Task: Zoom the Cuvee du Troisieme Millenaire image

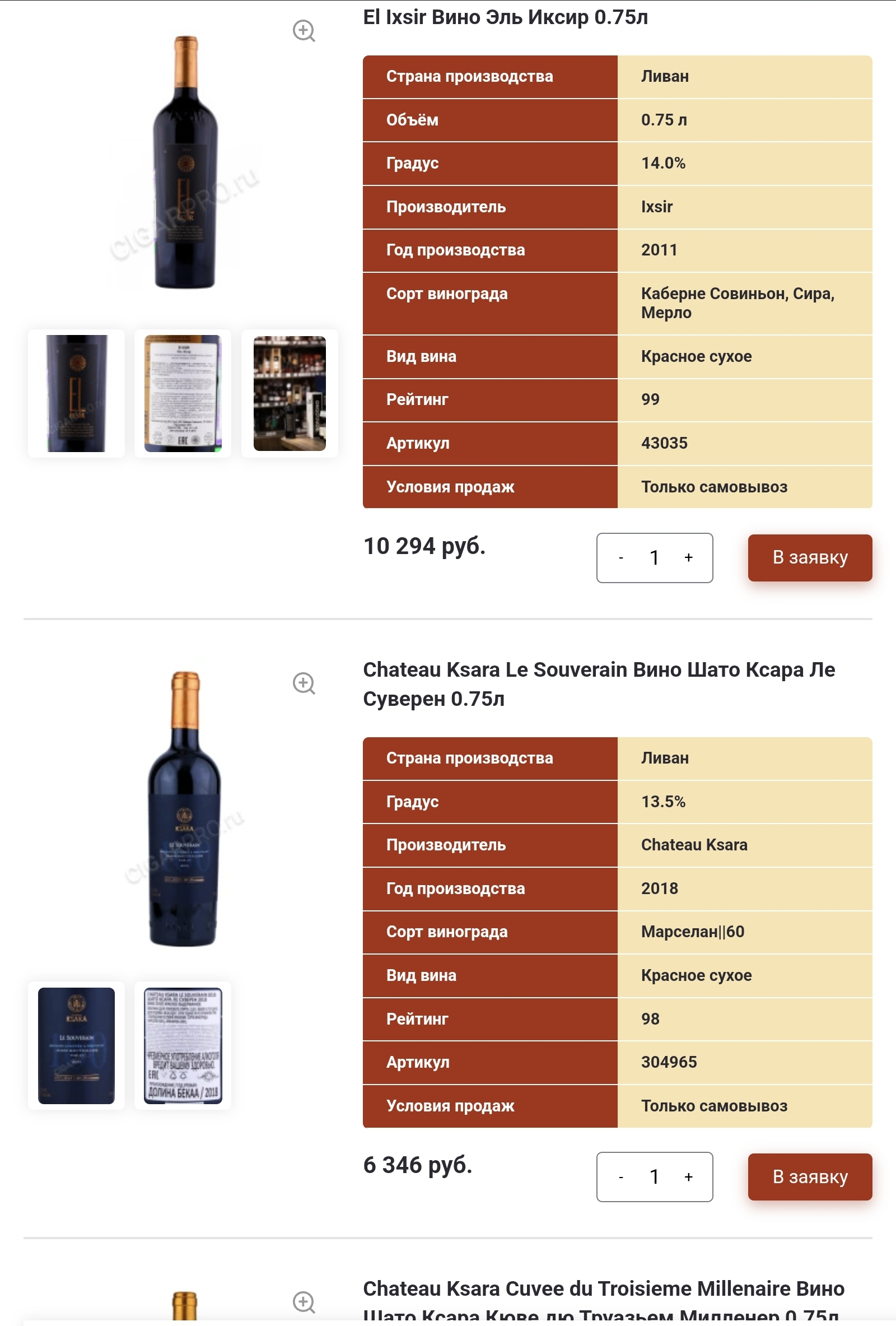Action: 304,1302
